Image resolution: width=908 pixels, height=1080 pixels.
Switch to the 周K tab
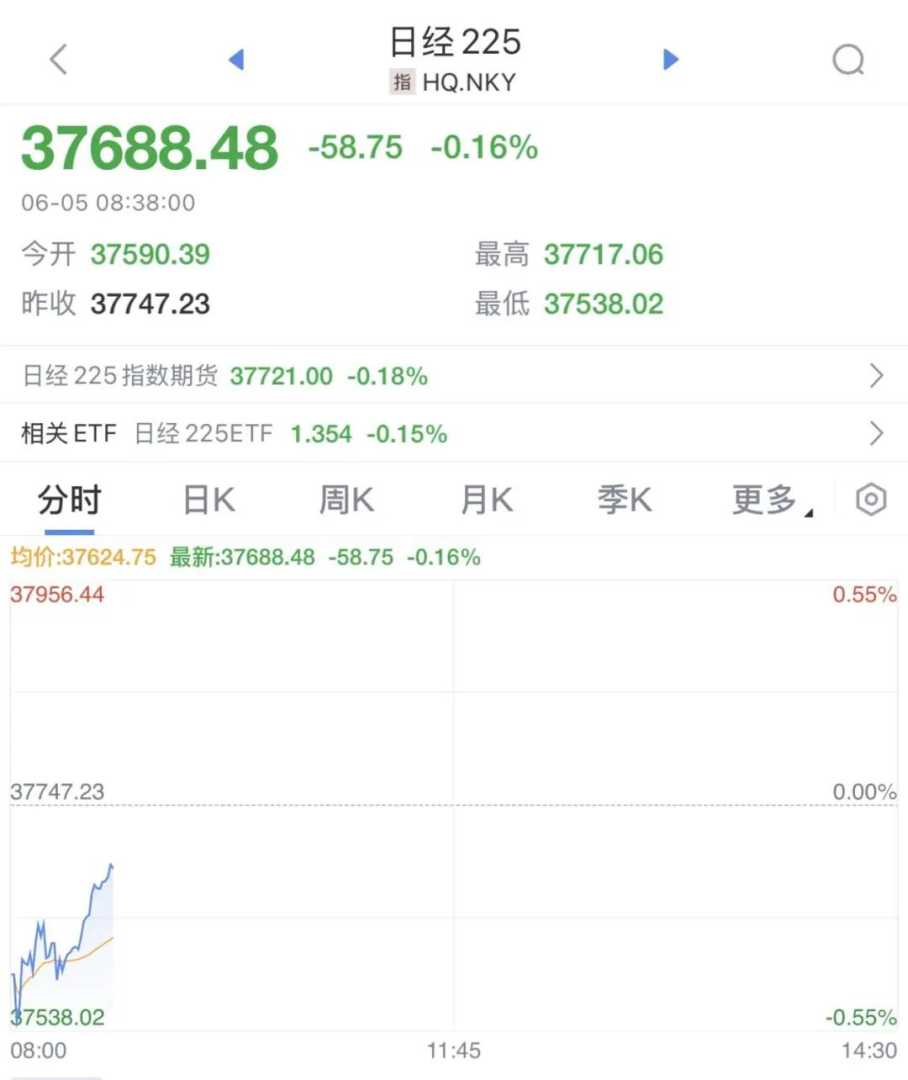346,499
